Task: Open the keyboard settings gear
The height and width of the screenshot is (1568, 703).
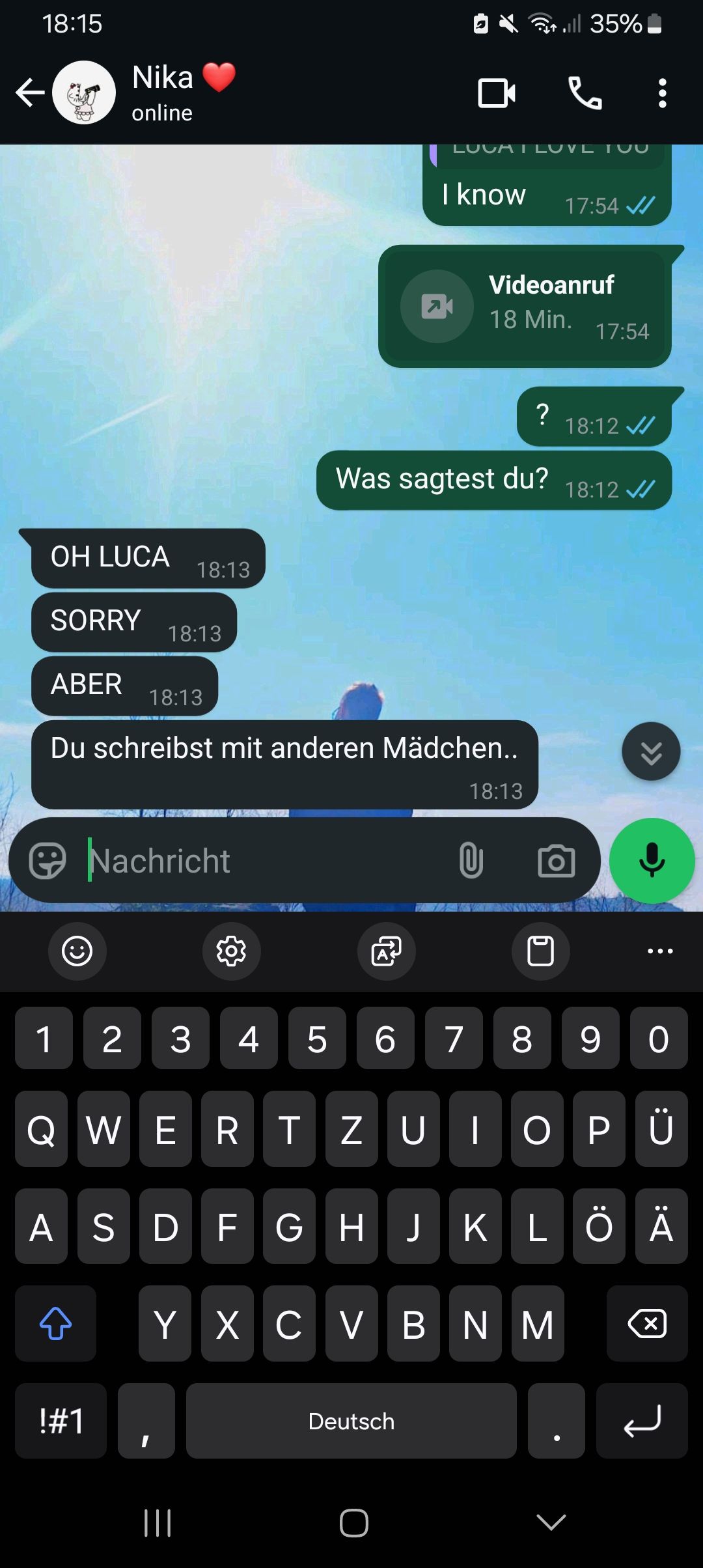Action: pos(231,951)
